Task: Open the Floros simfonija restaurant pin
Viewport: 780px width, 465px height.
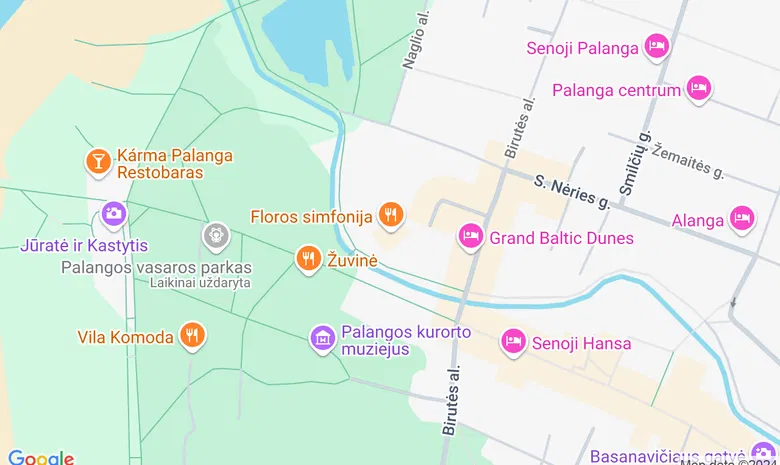Action: tap(390, 214)
